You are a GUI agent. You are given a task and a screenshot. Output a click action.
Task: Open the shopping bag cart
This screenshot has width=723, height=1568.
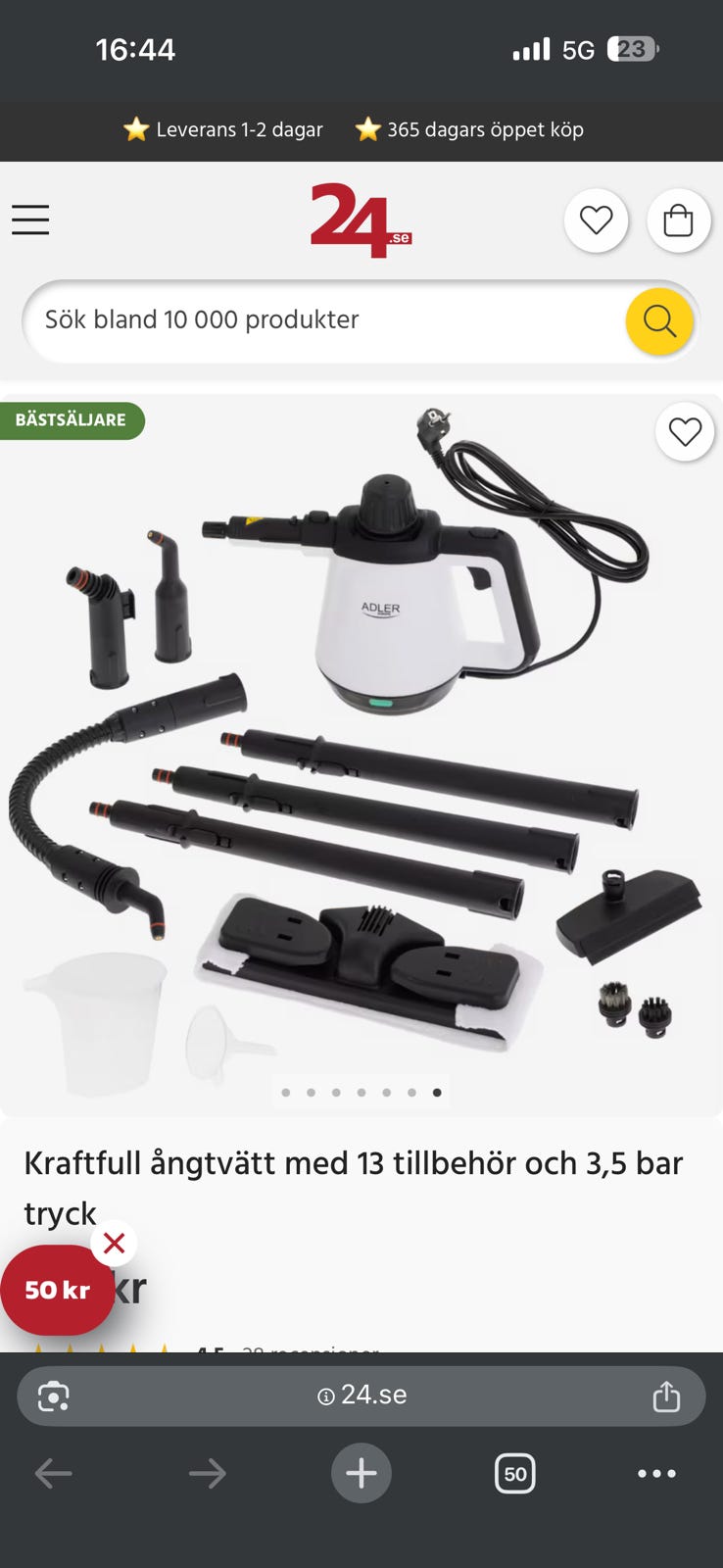click(678, 220)
